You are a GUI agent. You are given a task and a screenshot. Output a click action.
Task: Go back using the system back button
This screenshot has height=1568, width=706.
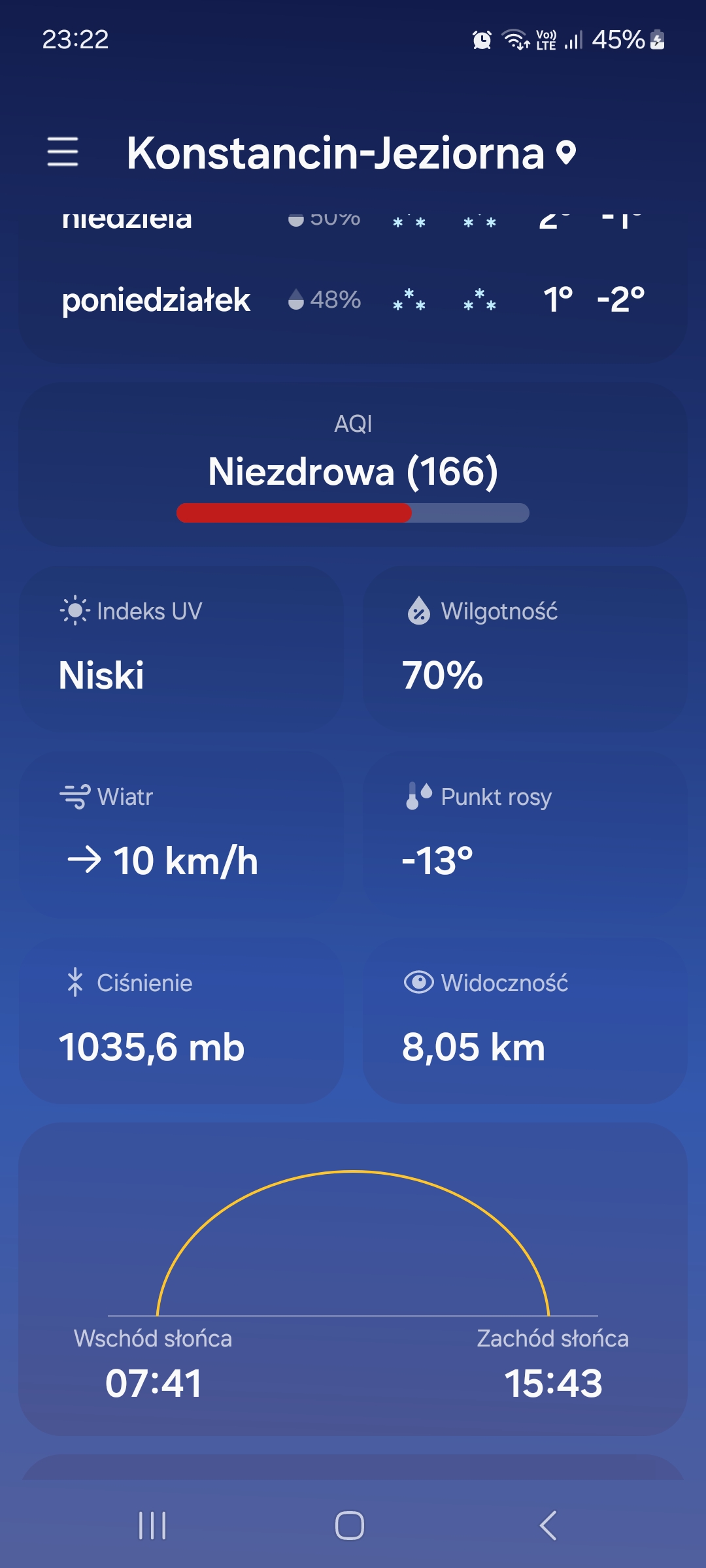click(548, 1526)
